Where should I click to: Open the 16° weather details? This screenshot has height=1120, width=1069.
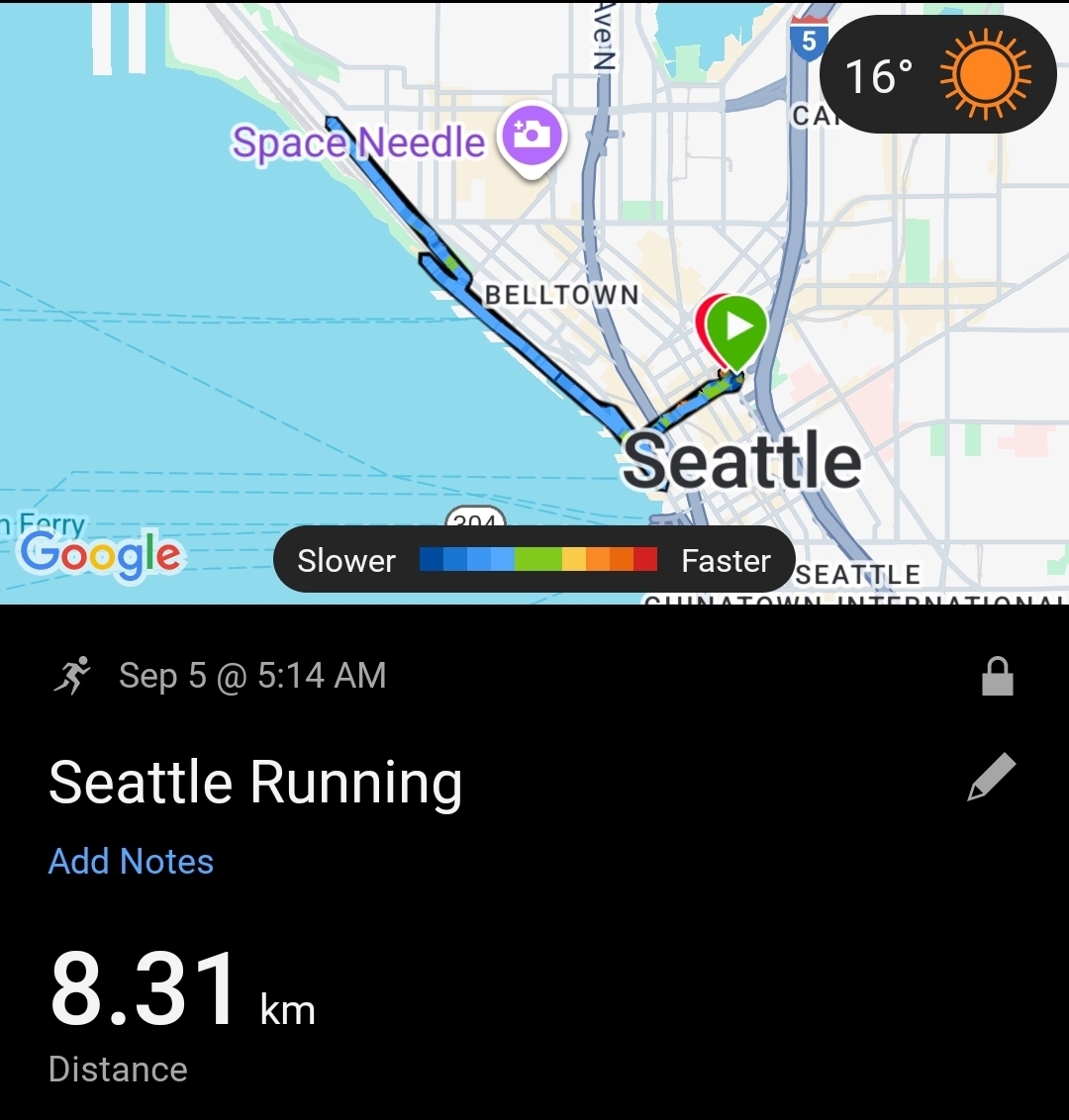tap(937, 75)
